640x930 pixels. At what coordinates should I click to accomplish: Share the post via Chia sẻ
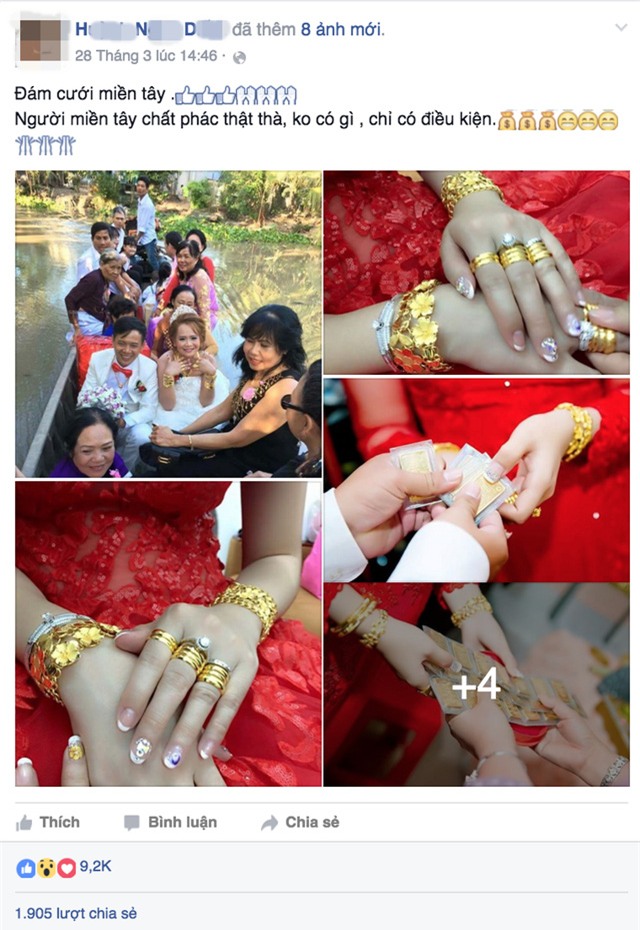tap(300, 822)
